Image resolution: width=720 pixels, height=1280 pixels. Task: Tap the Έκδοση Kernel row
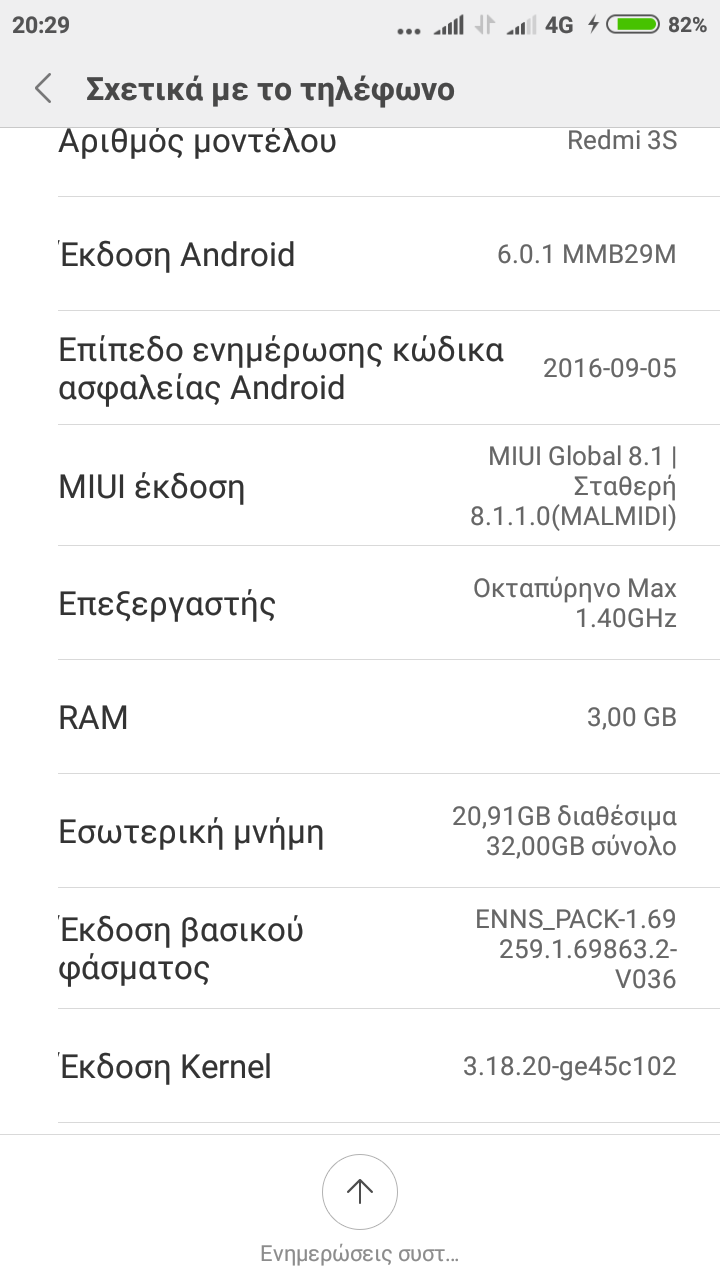pyautogui.click(x=360, y=1066)
